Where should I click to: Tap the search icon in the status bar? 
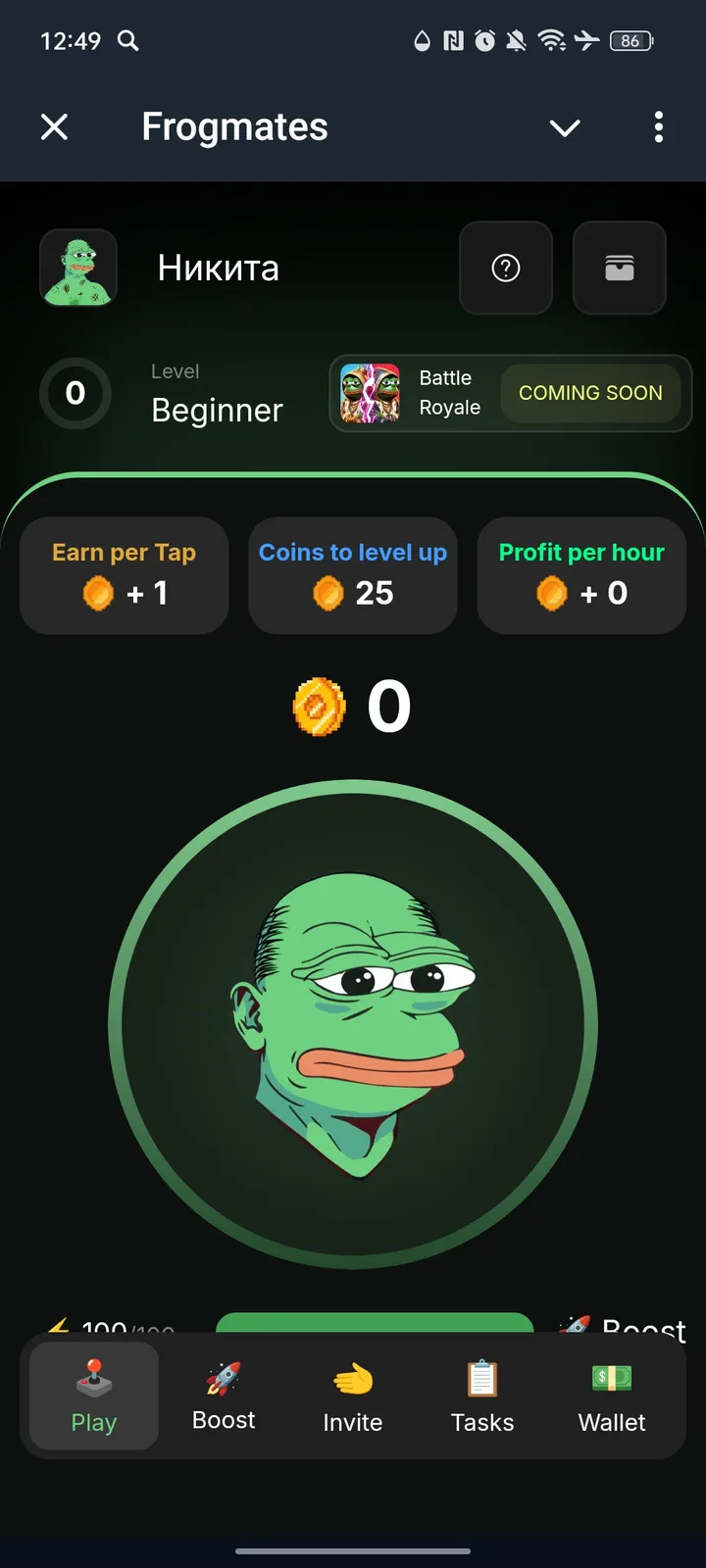pyautogui.click(x=128, y=41)
